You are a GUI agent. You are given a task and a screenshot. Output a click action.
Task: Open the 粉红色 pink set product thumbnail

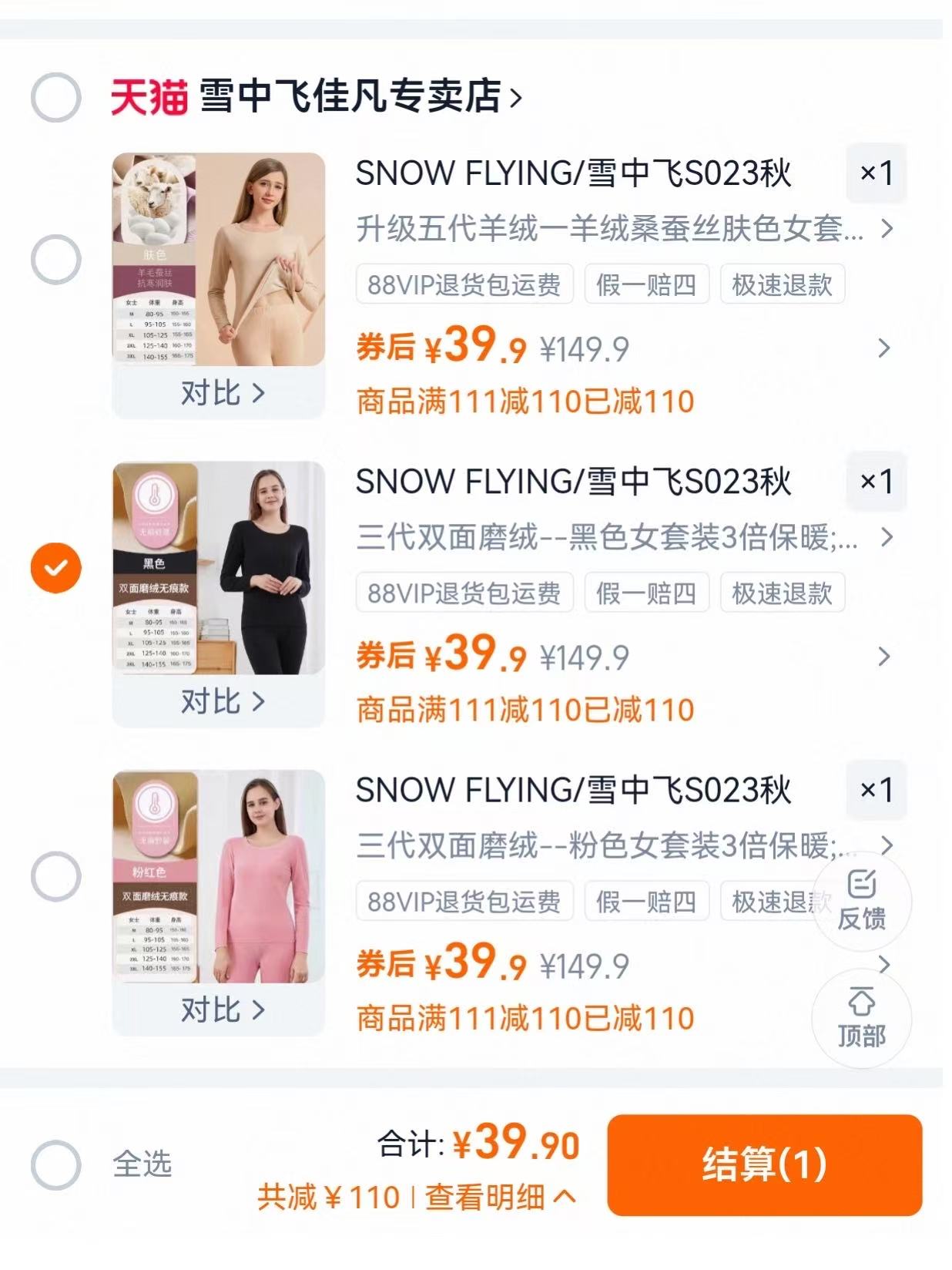218,879
